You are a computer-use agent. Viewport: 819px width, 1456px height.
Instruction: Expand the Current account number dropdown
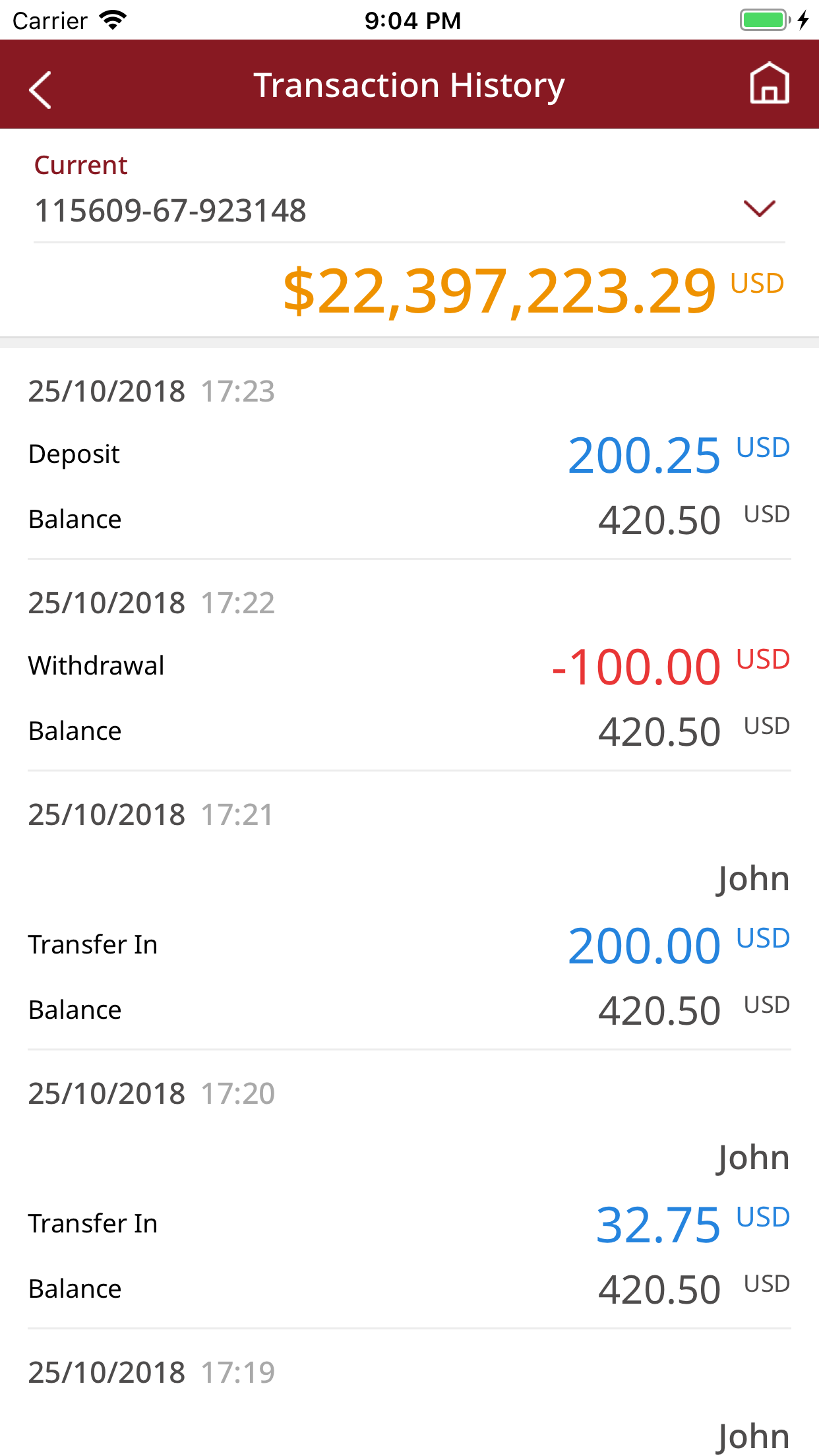[x=759, y=209]
